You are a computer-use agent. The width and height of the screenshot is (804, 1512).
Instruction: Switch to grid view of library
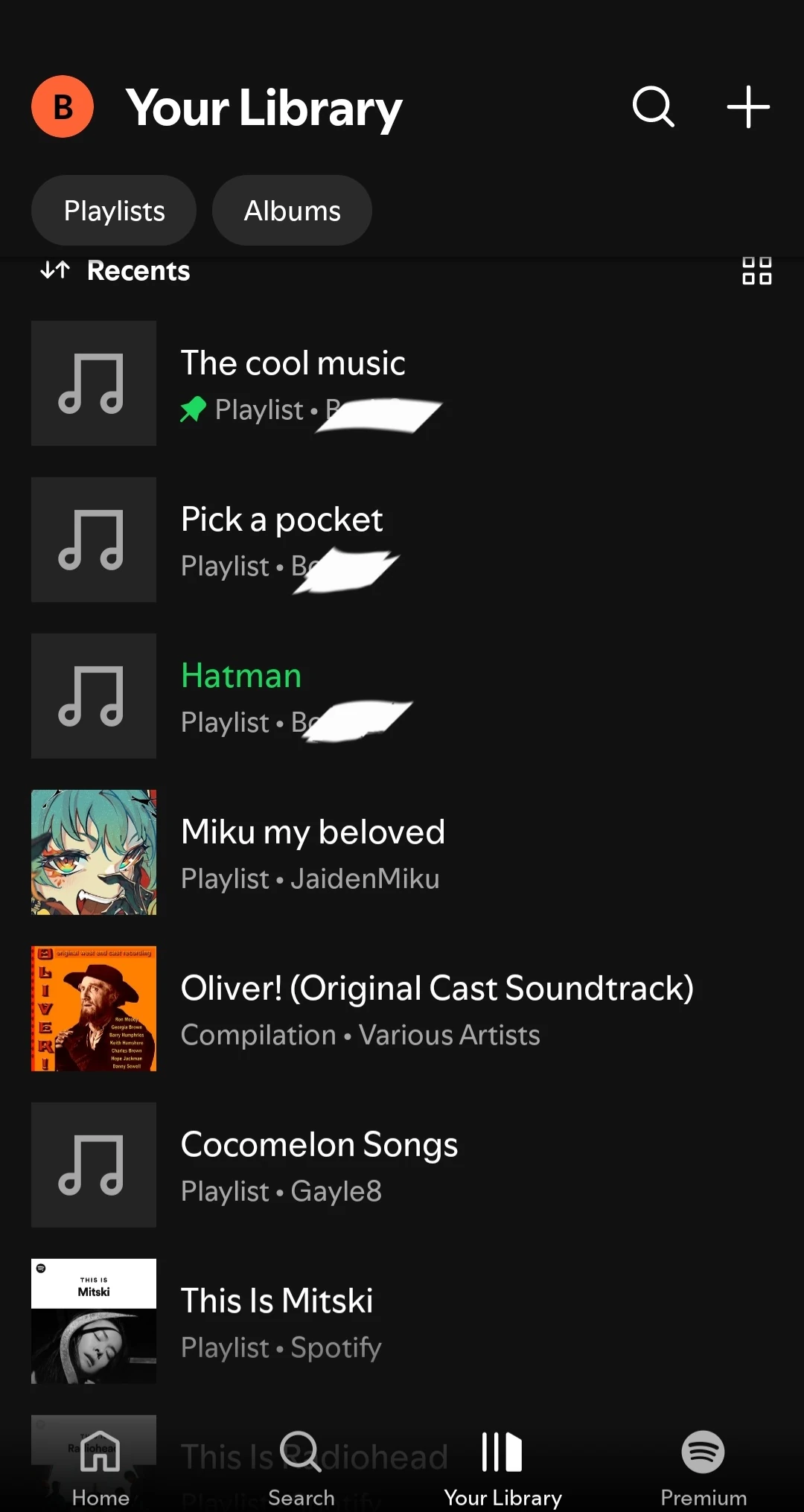point(756,271)
